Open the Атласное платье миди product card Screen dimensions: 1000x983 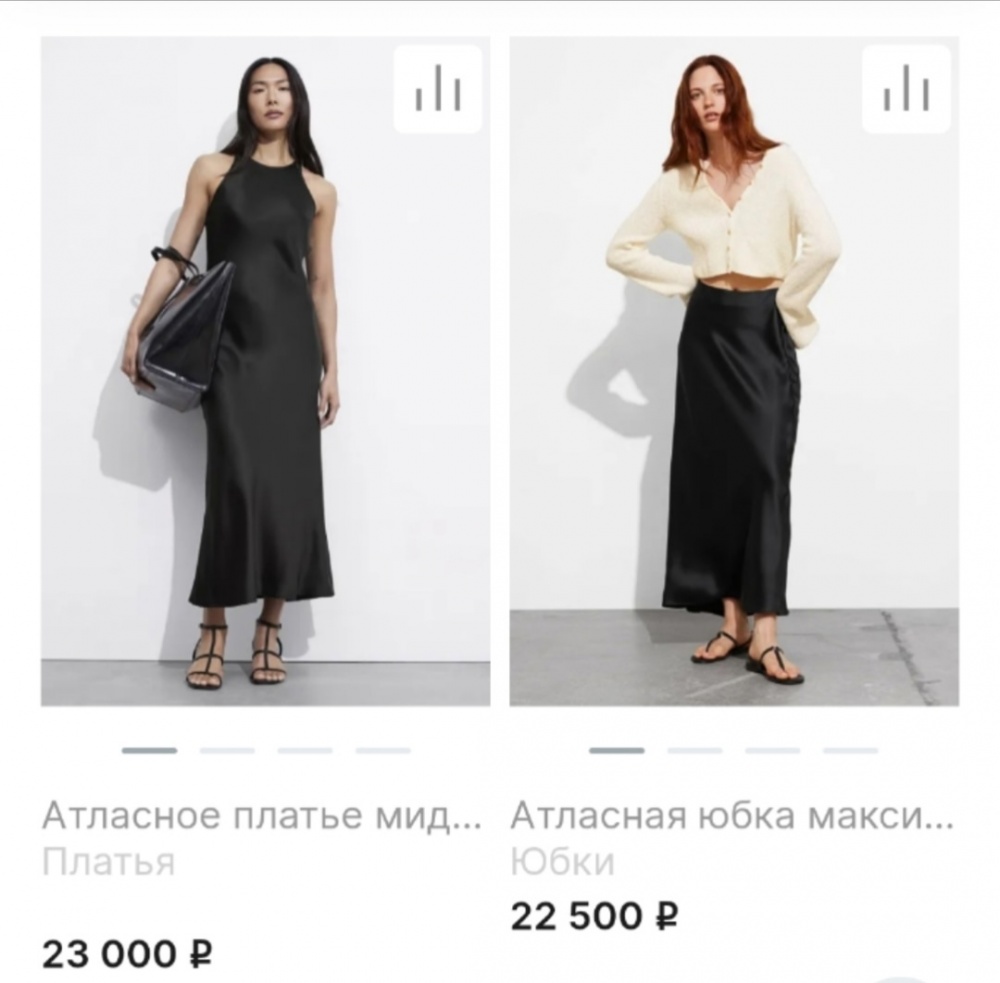[x=262, y=816]
